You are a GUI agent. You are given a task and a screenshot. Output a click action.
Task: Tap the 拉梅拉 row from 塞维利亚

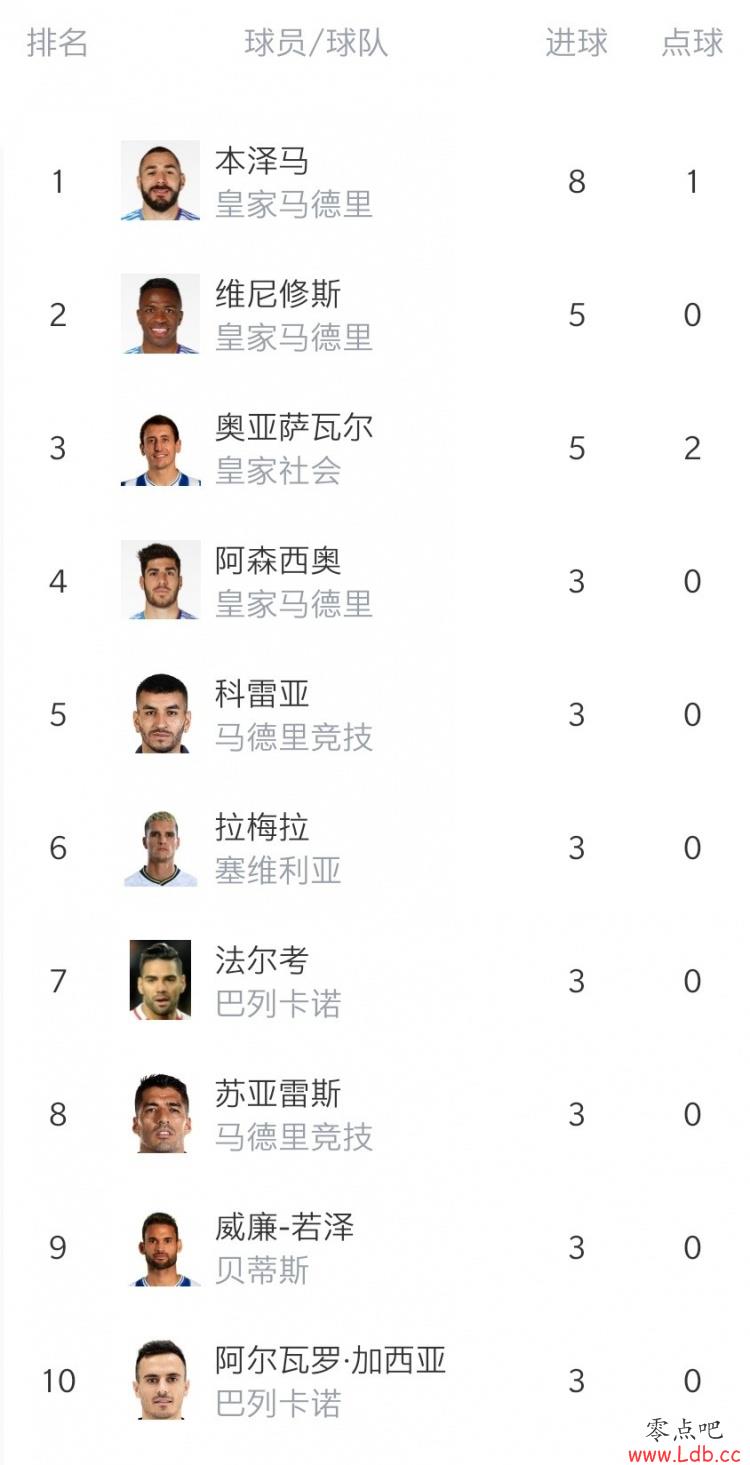click(x=375, y=847)
